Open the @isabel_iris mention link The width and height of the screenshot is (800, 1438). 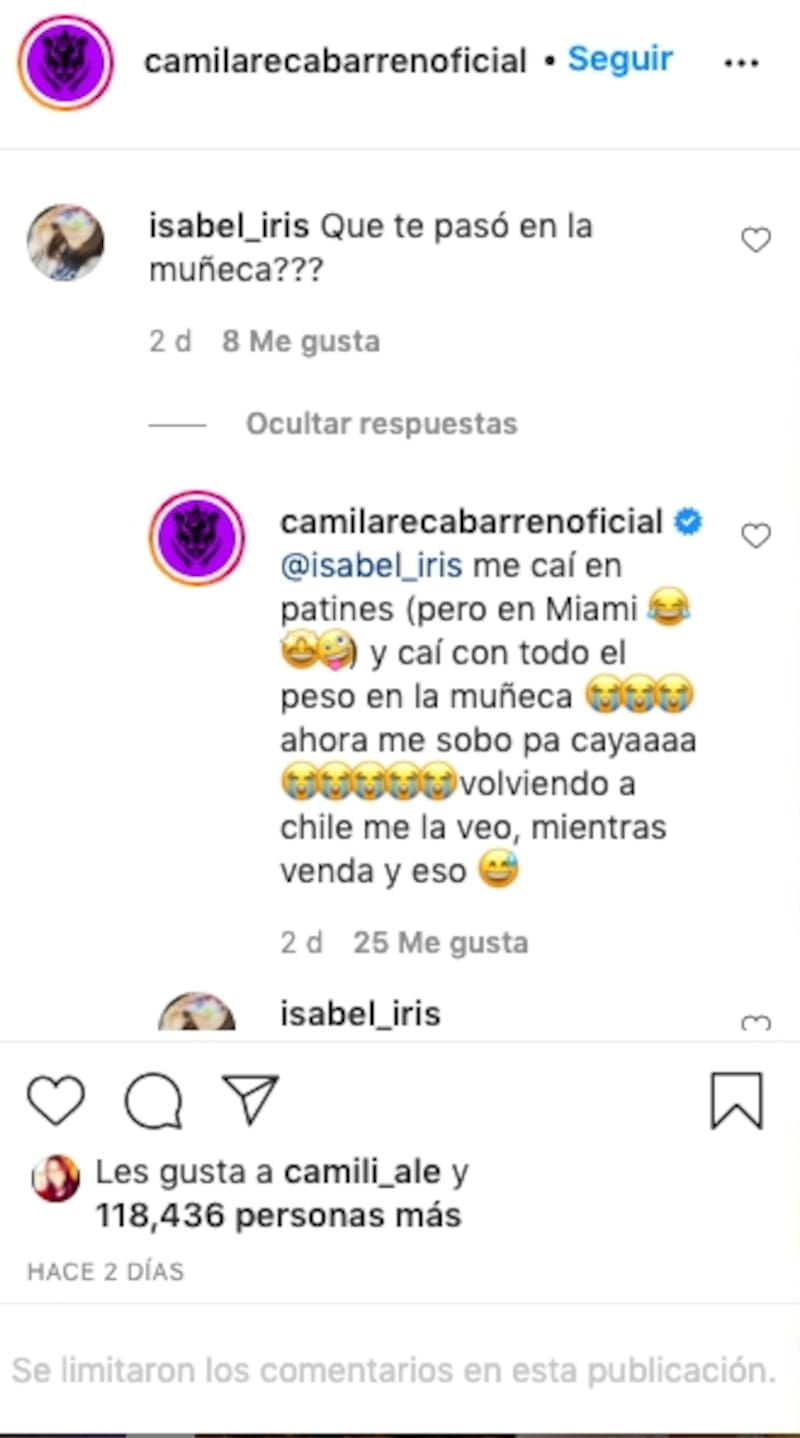pyautogui.click(x=371, y=566)
